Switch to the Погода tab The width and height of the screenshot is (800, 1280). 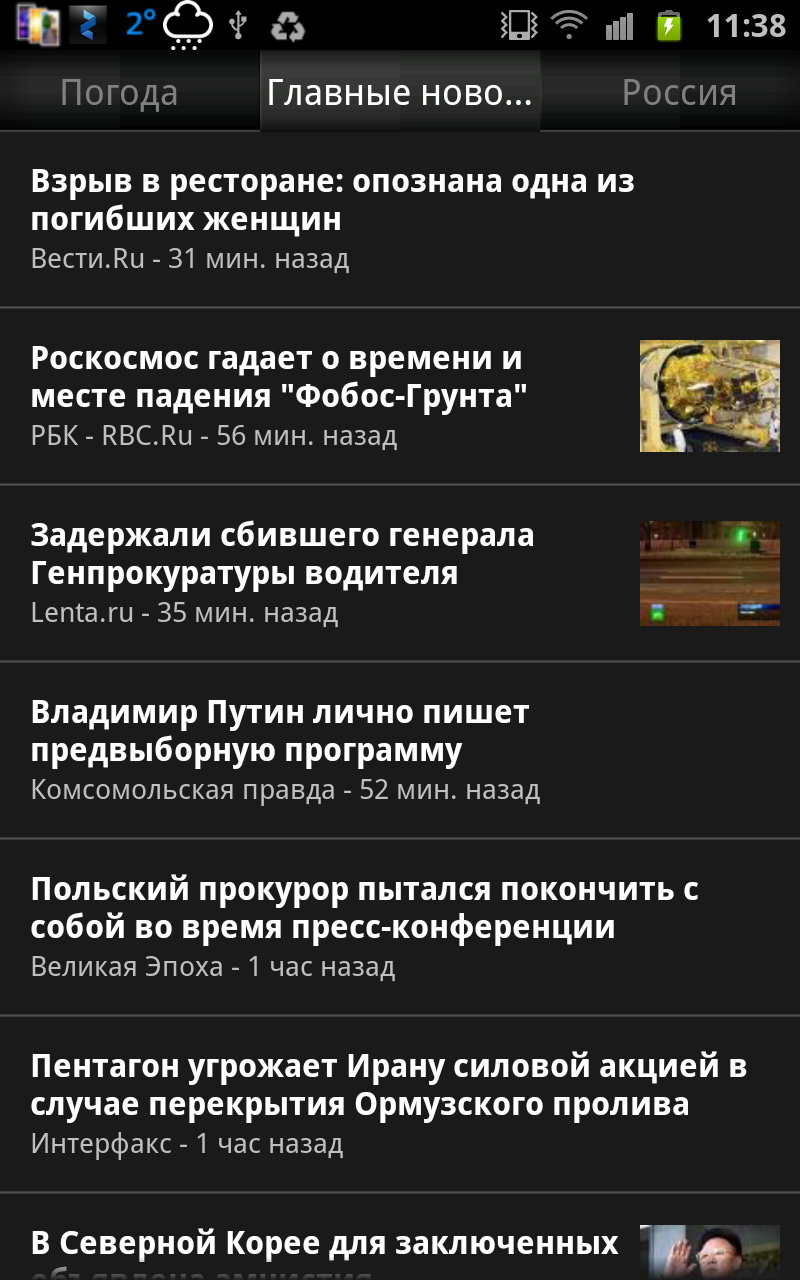pyautogui.click(x=119, y=93)
